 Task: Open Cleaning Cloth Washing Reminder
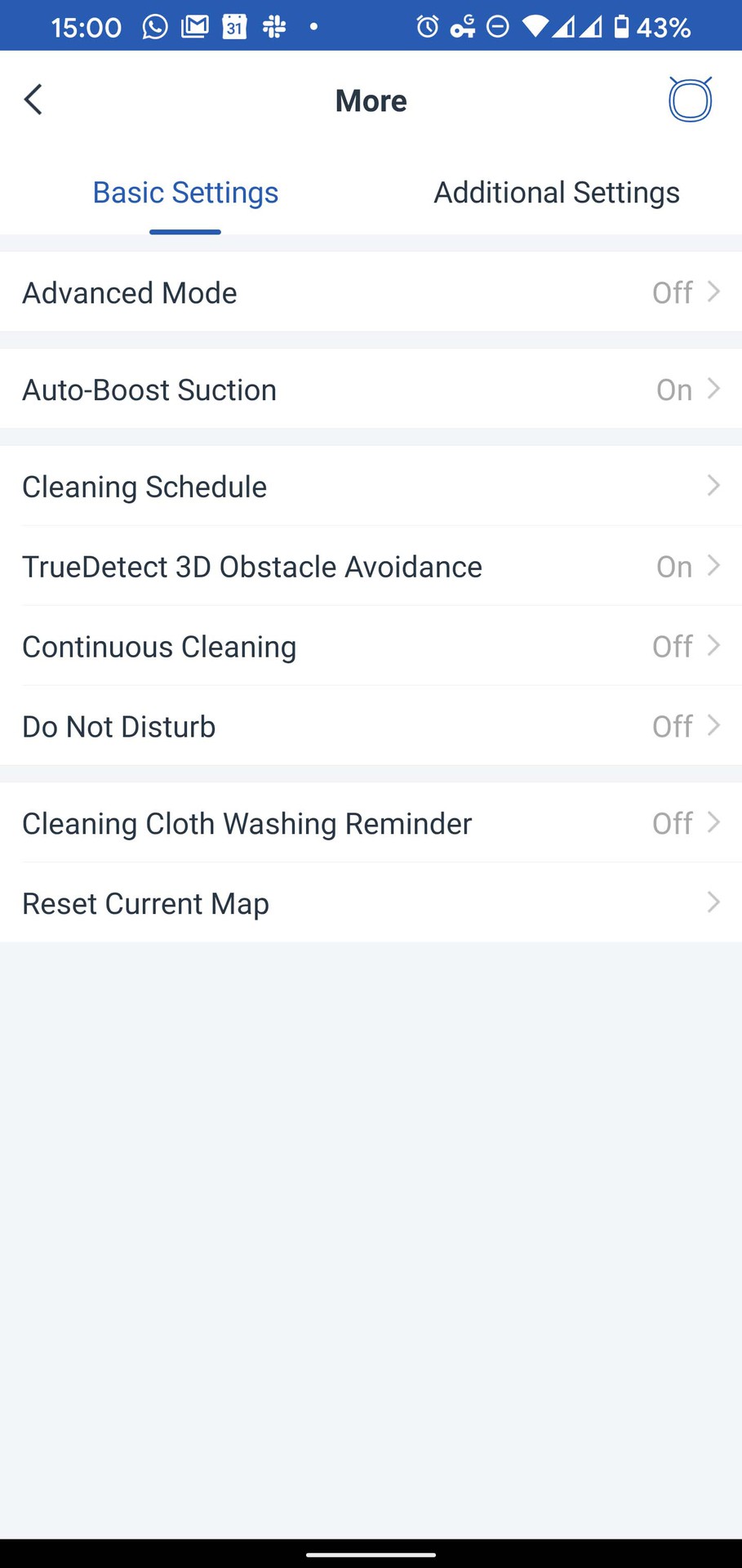[x=371, y=823]
